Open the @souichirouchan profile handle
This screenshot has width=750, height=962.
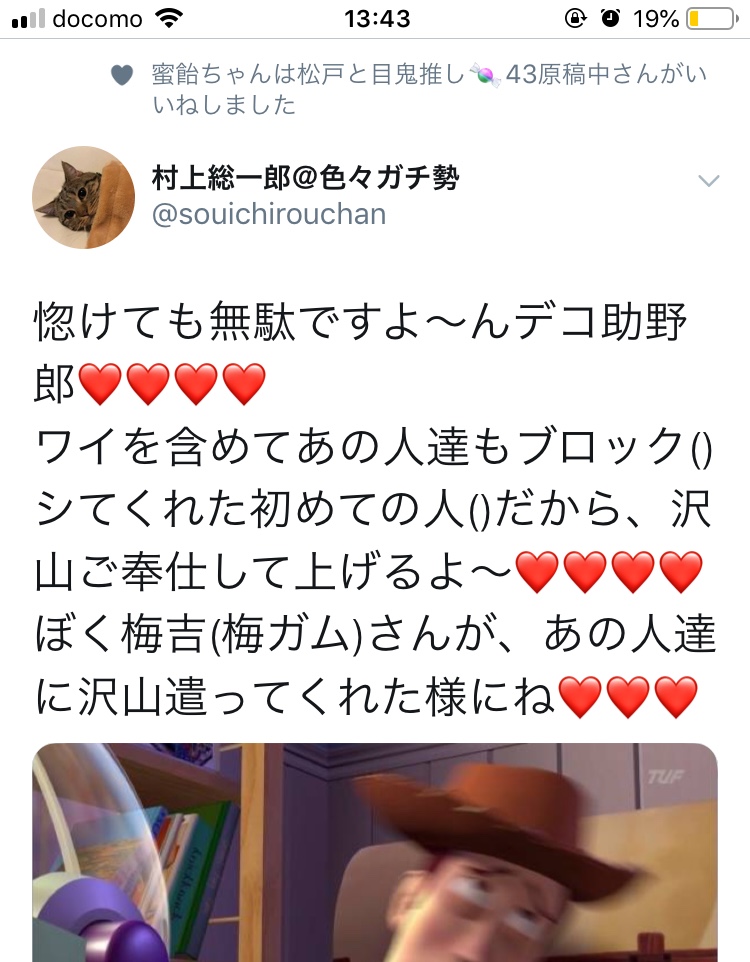tap(268, 214)
